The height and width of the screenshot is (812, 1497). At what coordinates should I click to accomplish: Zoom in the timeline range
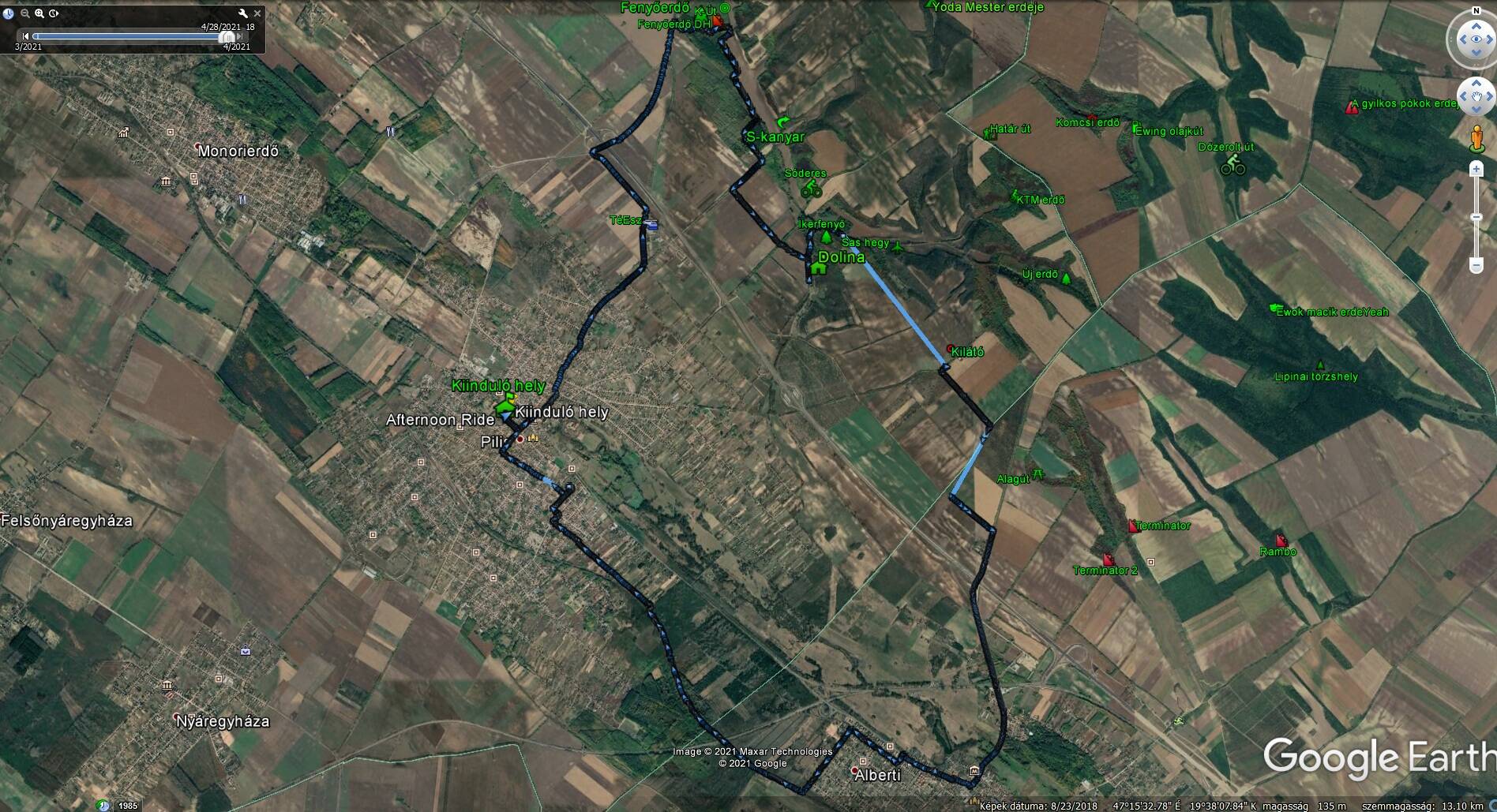pos(39,13)
